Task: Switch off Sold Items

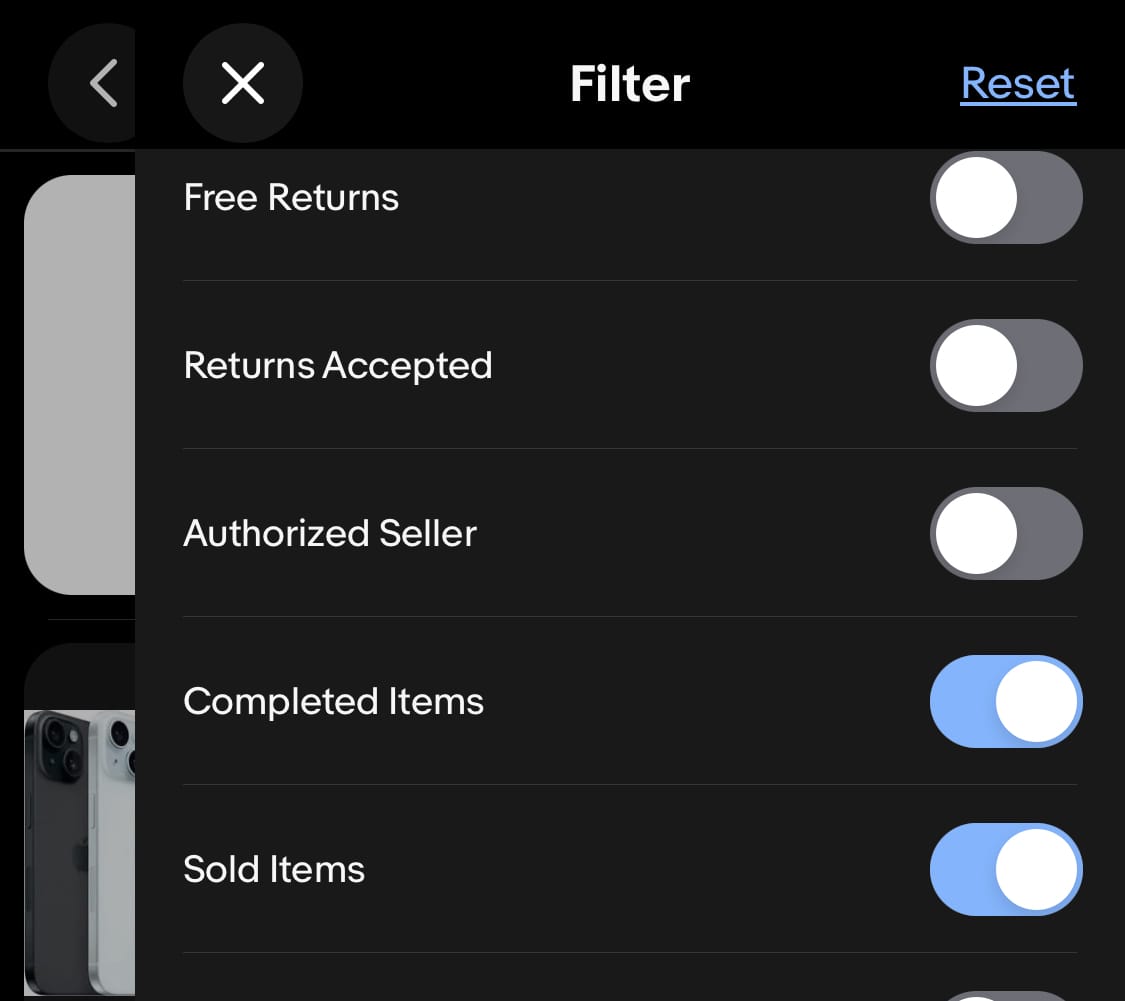Action: [x=1006, y=869]
